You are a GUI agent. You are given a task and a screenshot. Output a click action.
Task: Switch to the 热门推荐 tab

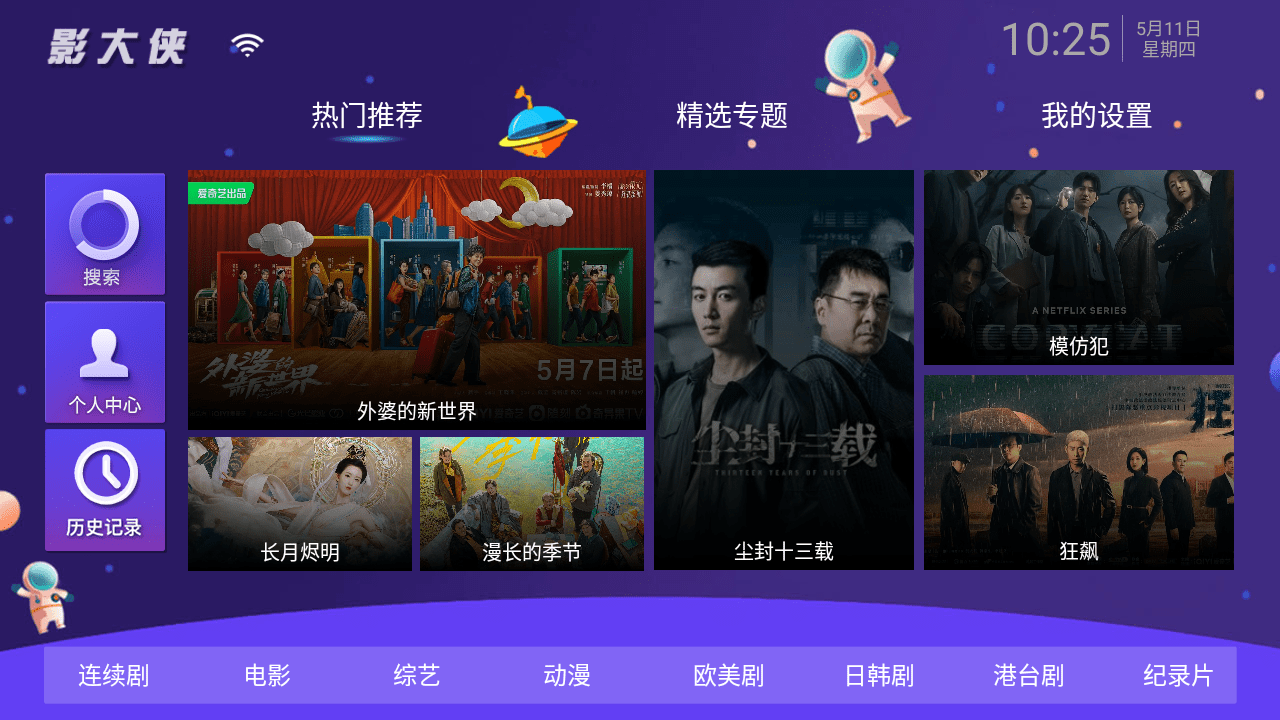pos(367,116)
